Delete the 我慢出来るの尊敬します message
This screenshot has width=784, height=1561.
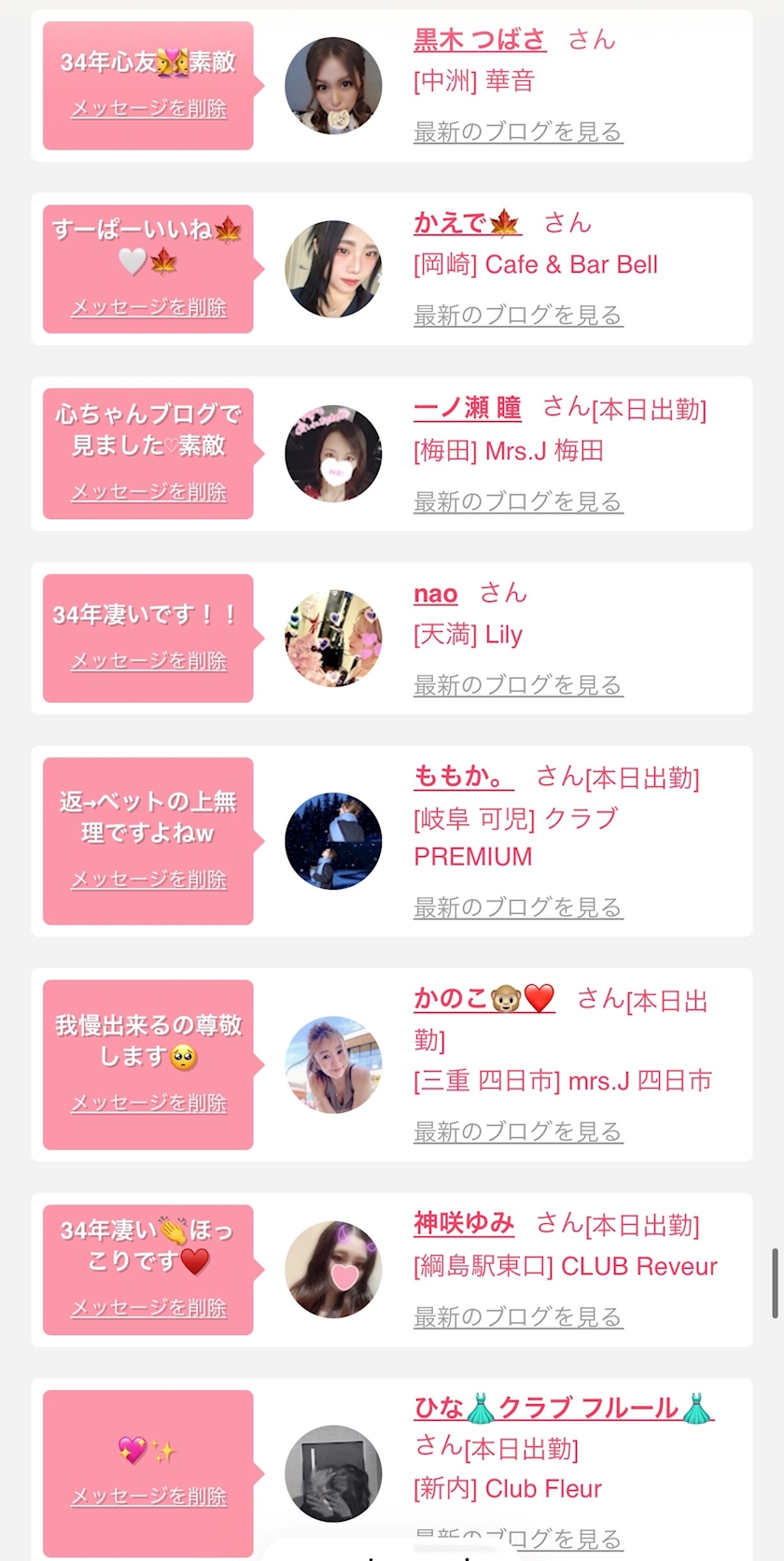149,1103
